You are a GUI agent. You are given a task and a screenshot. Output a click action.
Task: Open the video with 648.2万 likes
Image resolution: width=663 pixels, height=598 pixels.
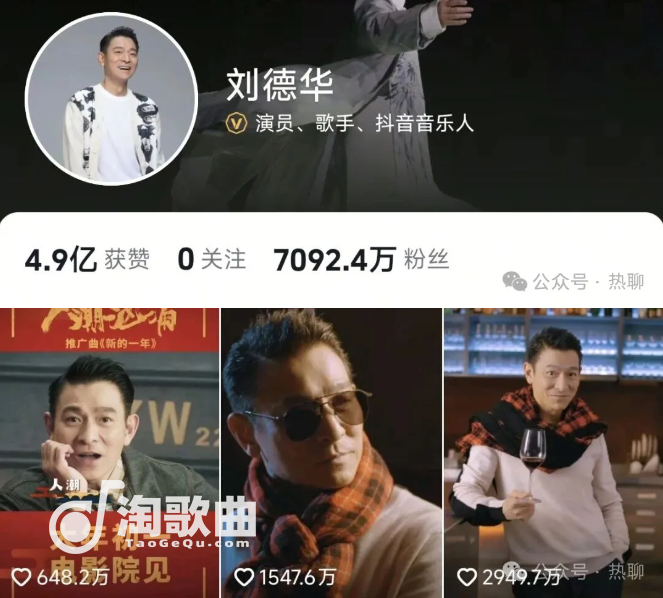tap(108, 450)
